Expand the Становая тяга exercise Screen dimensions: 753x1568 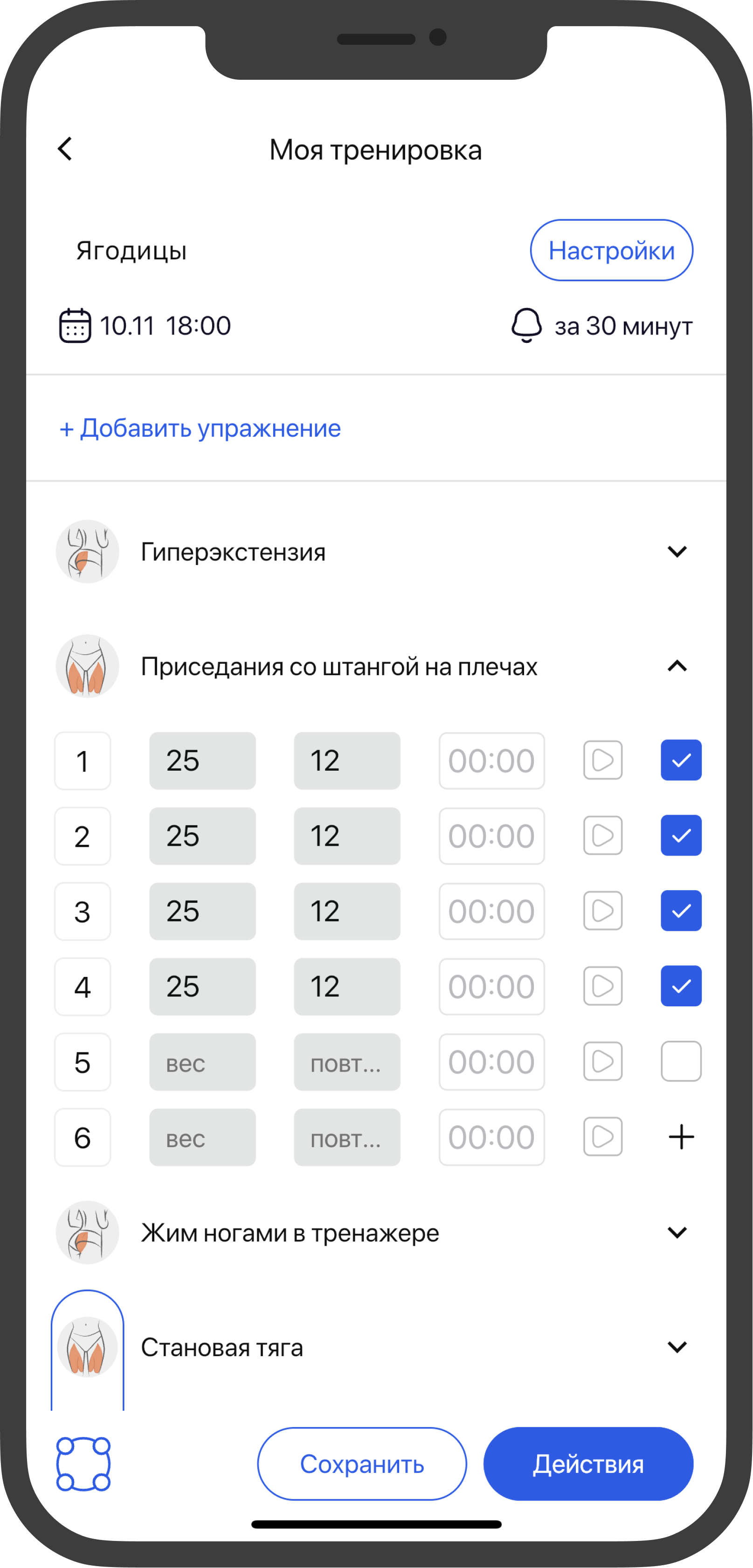(x=677, y=1347)
